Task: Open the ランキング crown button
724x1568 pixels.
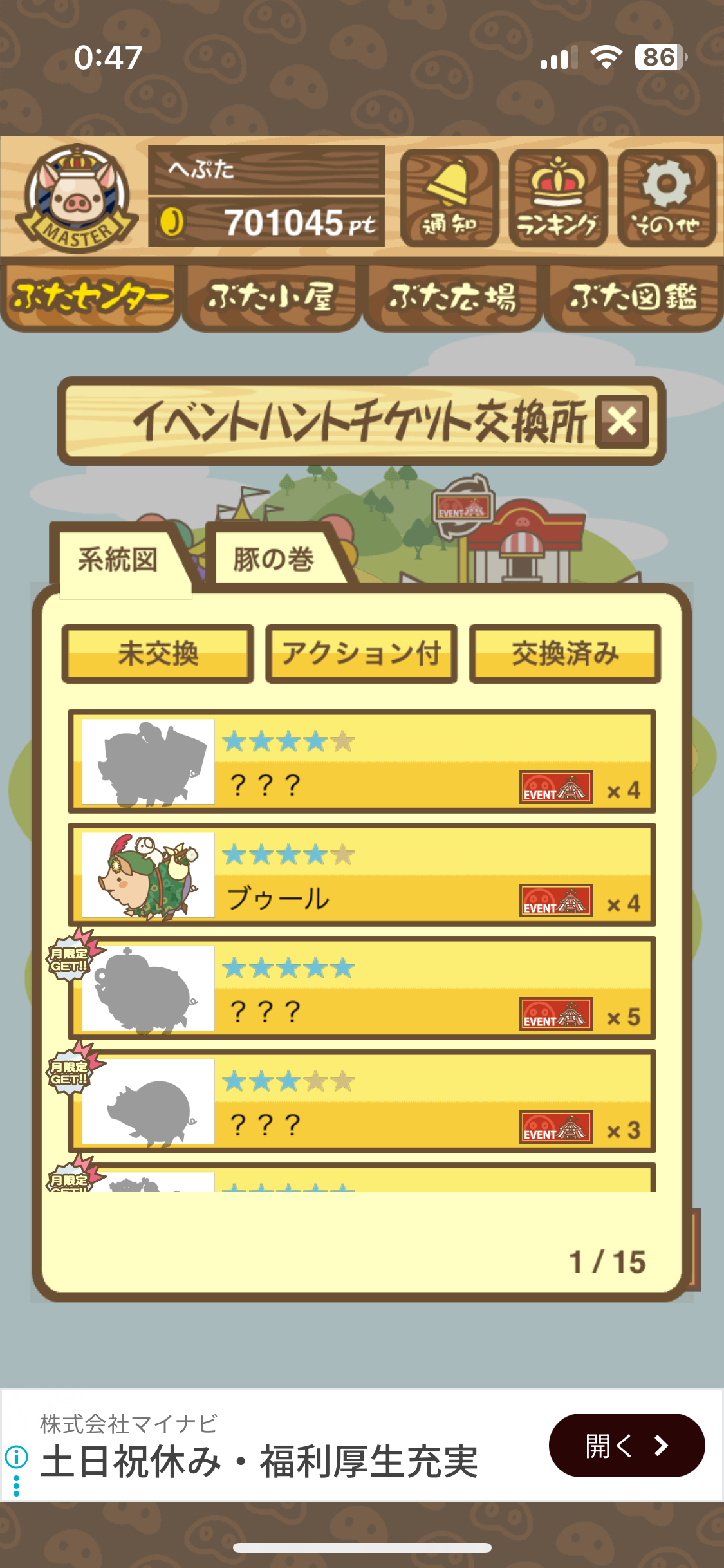Action: (x=557, y=198)
